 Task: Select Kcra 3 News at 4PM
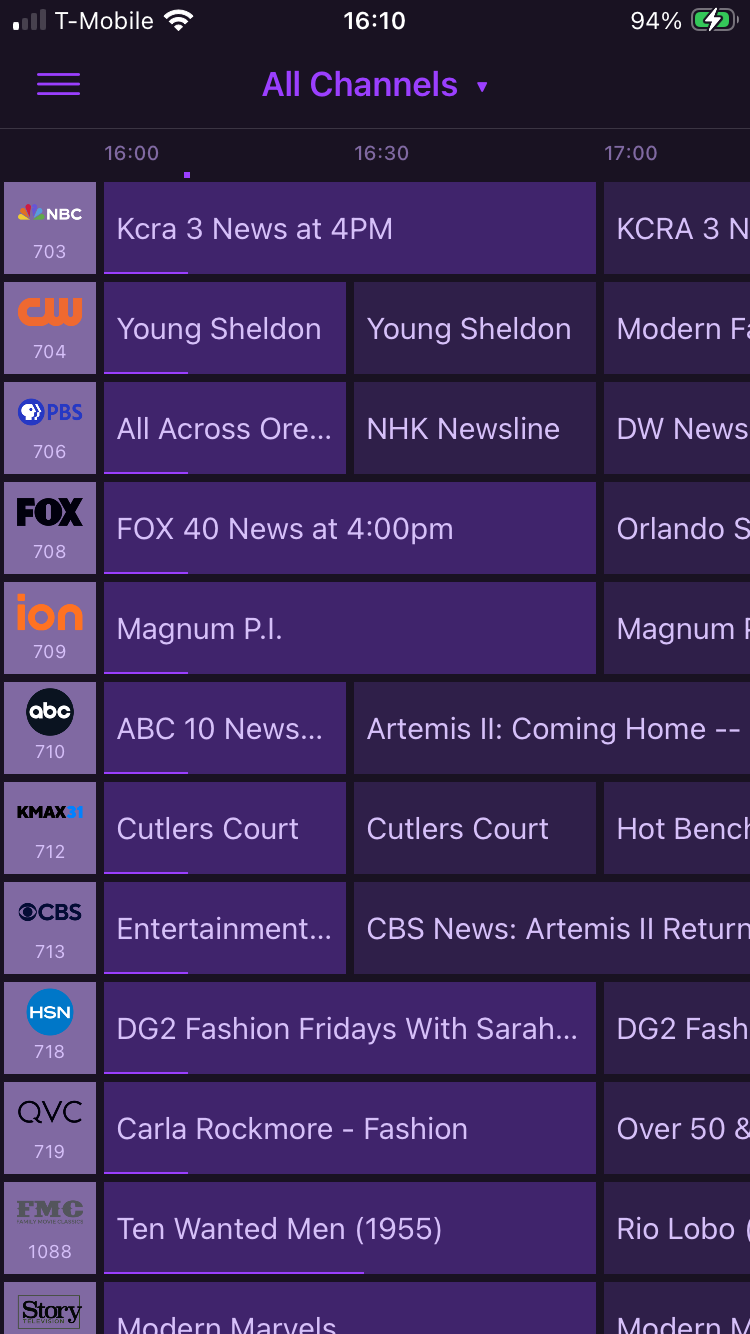point(349,228)
